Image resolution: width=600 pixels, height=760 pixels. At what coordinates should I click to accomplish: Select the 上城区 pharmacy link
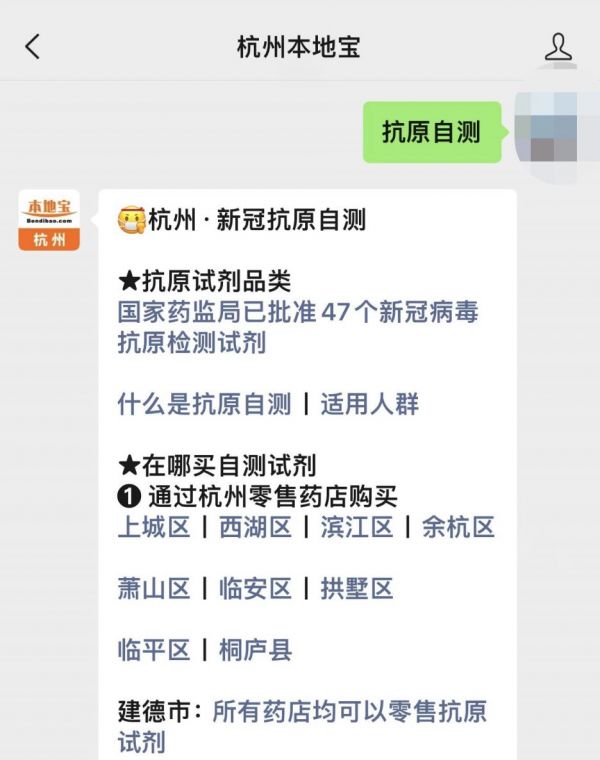(153, 527)
